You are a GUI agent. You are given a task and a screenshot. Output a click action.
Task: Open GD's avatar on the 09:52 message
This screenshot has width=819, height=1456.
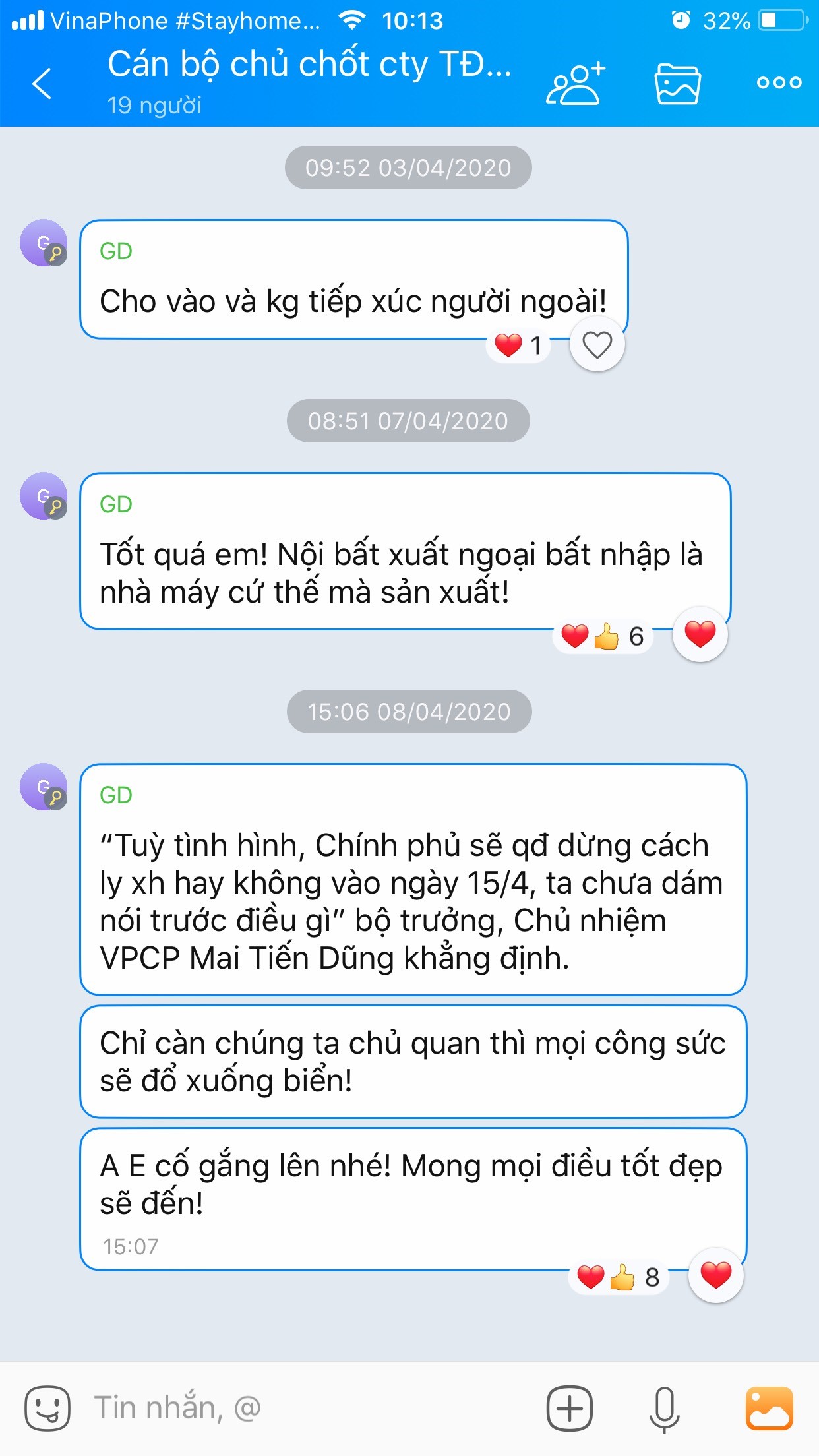click(44, 243)
